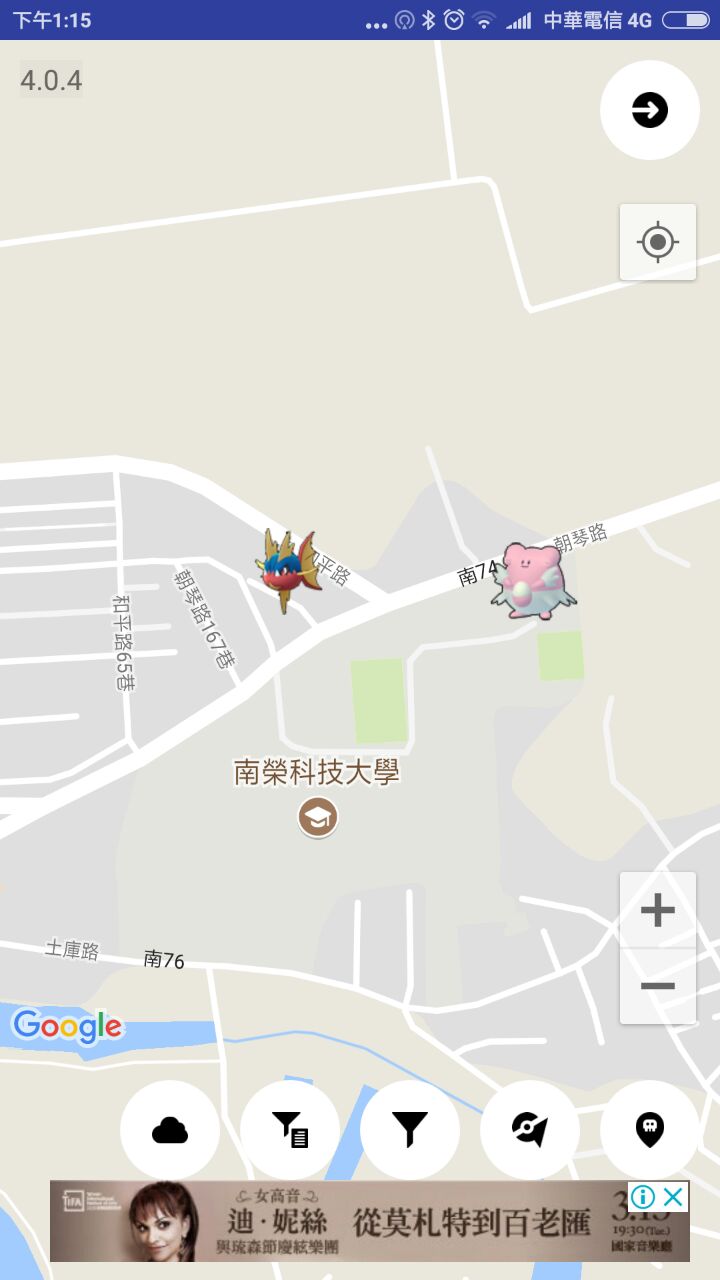Tap the cloud button

[x=170, y=1130]
